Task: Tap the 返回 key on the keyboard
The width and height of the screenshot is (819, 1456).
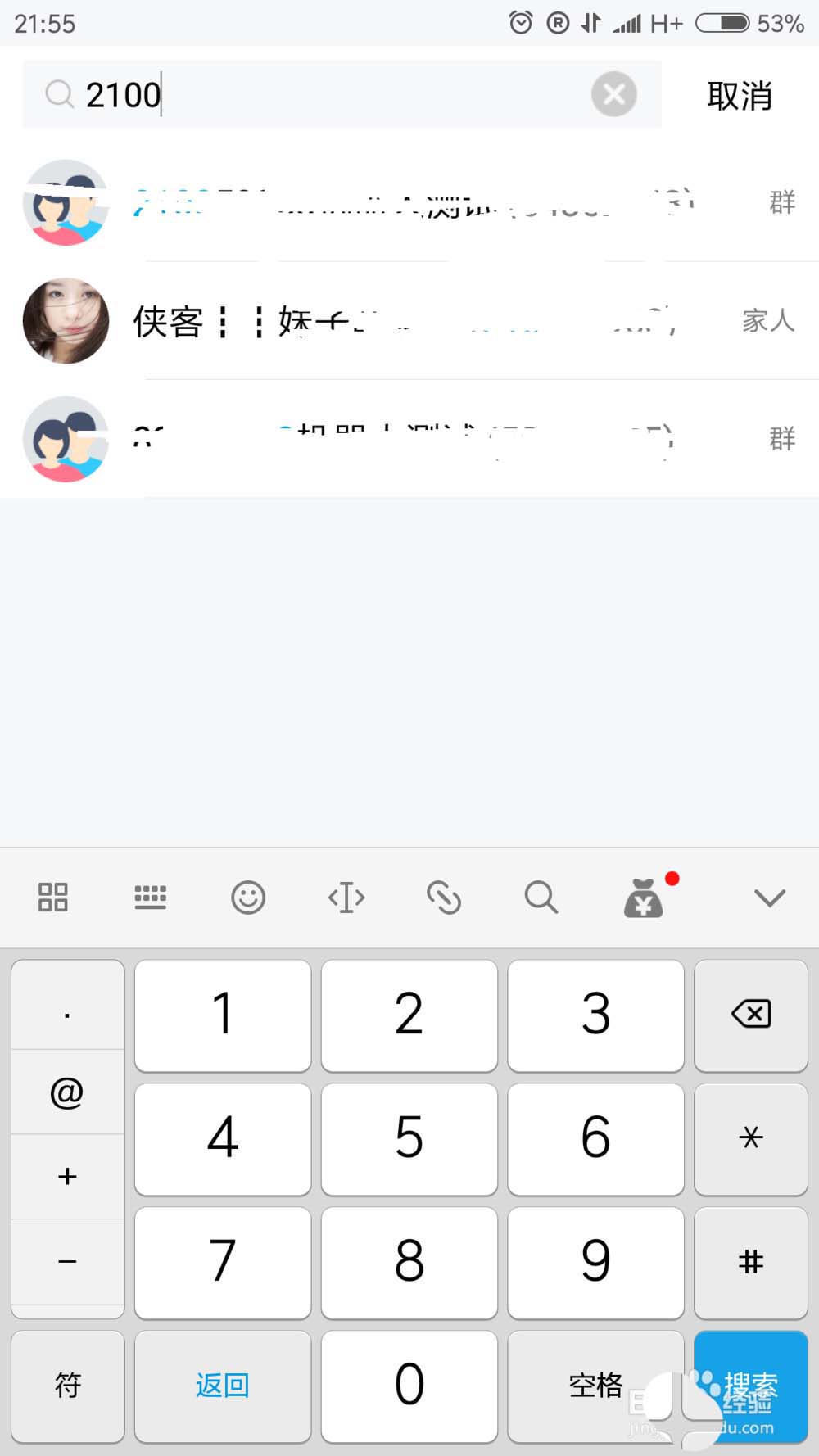Action: pos(222,1386)
